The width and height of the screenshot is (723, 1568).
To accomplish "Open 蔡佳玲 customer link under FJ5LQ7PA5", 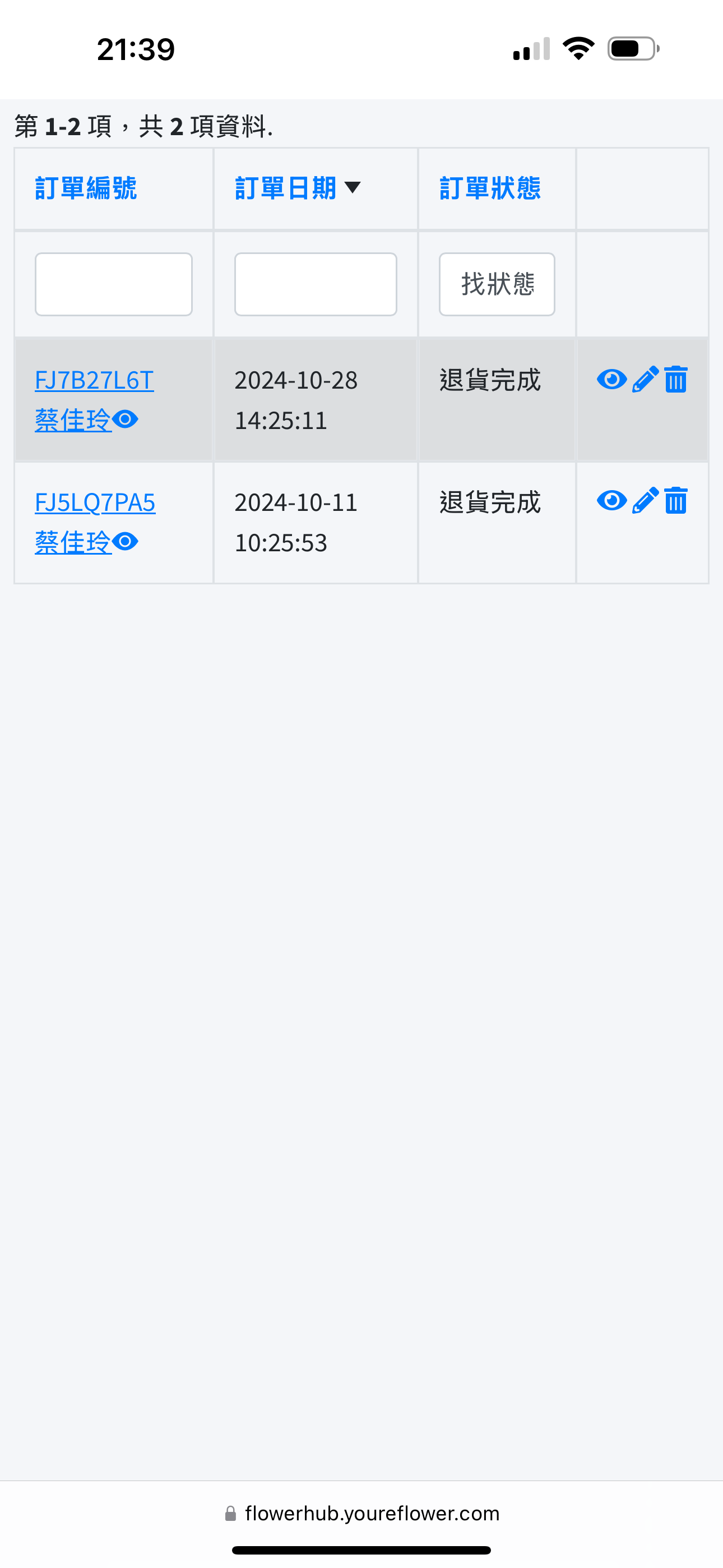I will pyautogui.click(x=73, y=542).
